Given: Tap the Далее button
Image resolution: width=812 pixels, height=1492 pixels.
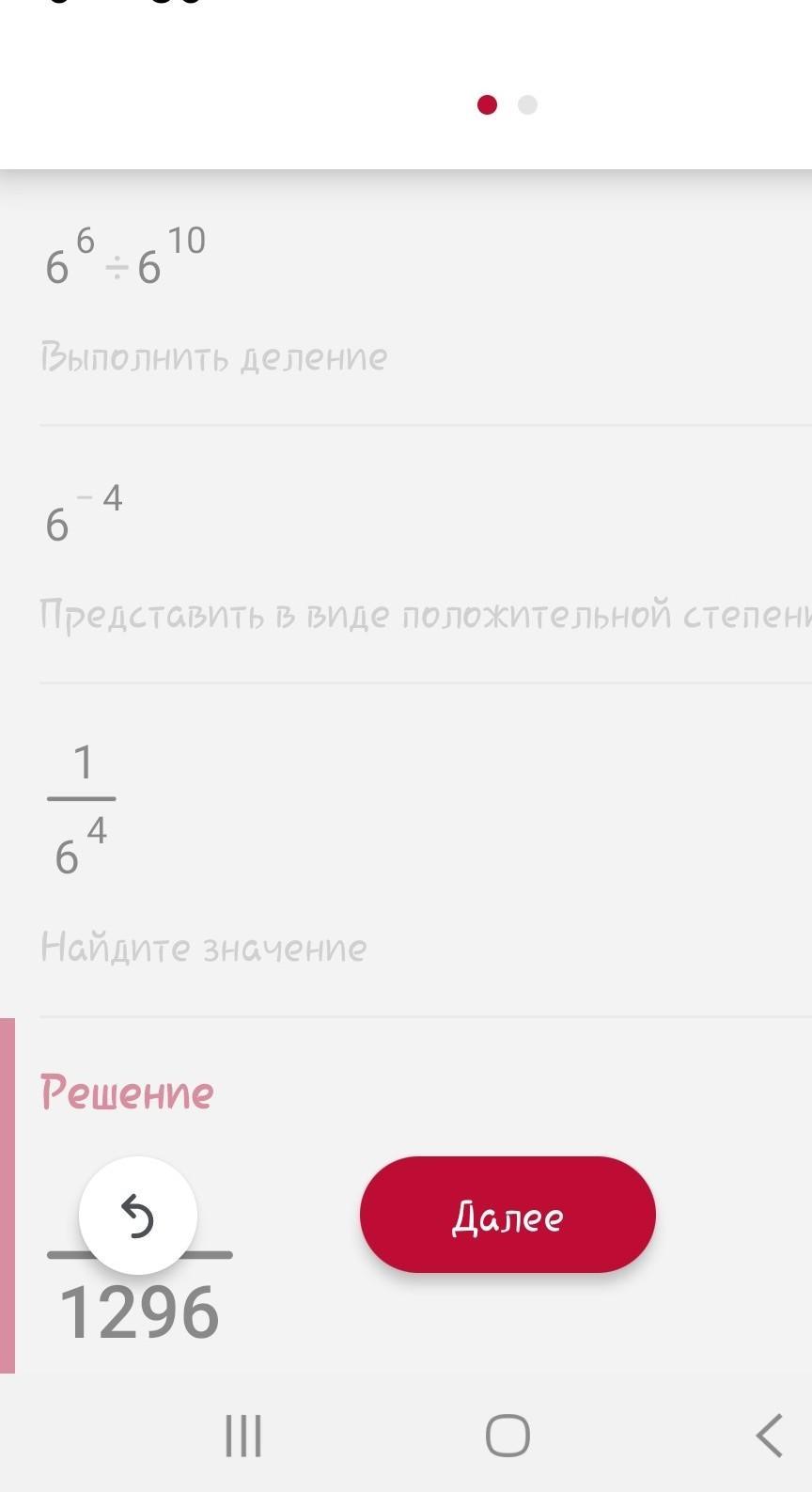Looking at the screenshot, I should [x=507, y=1215].
